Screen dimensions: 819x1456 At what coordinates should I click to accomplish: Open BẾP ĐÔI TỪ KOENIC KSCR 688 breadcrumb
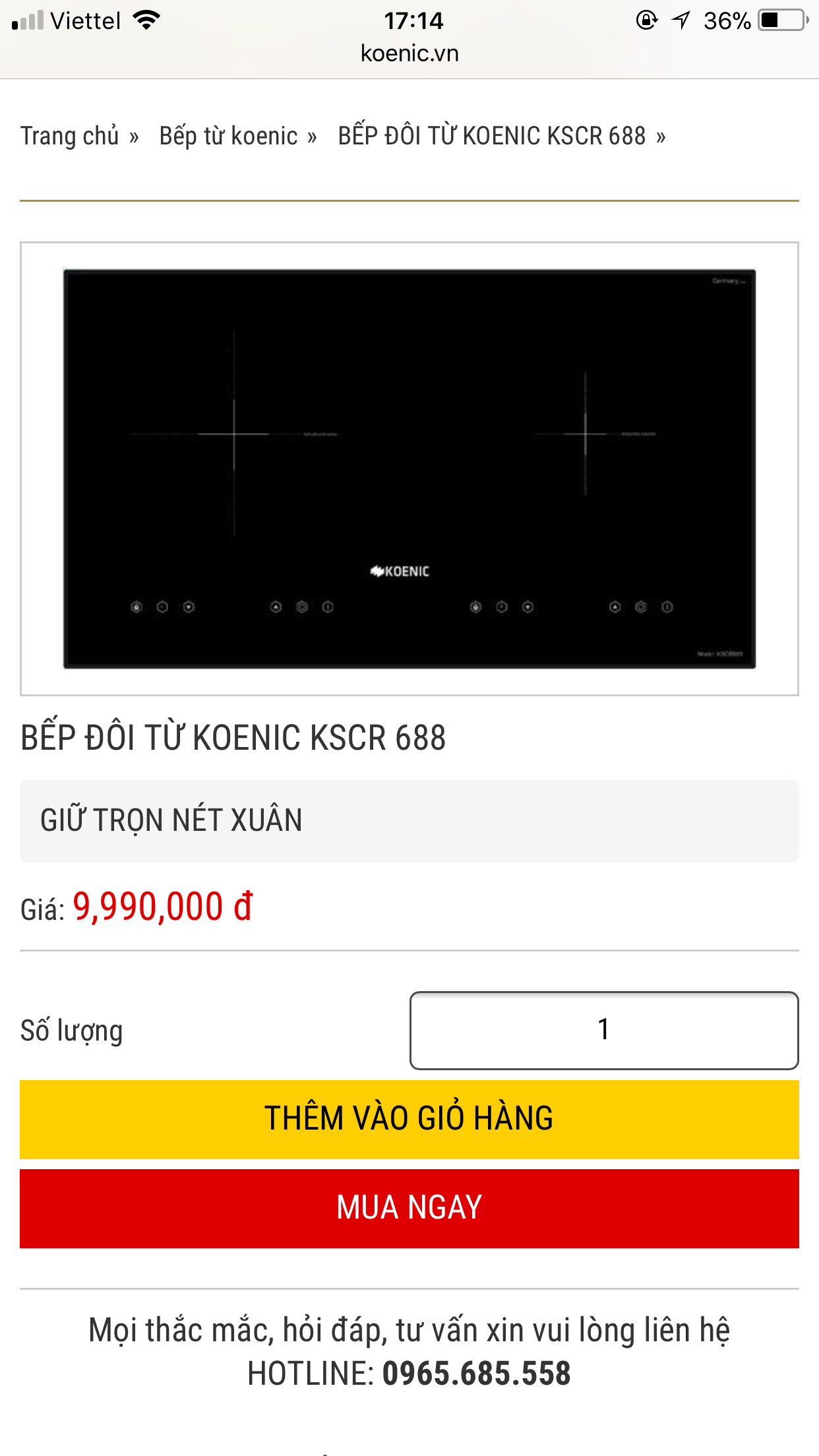[491, 136]
